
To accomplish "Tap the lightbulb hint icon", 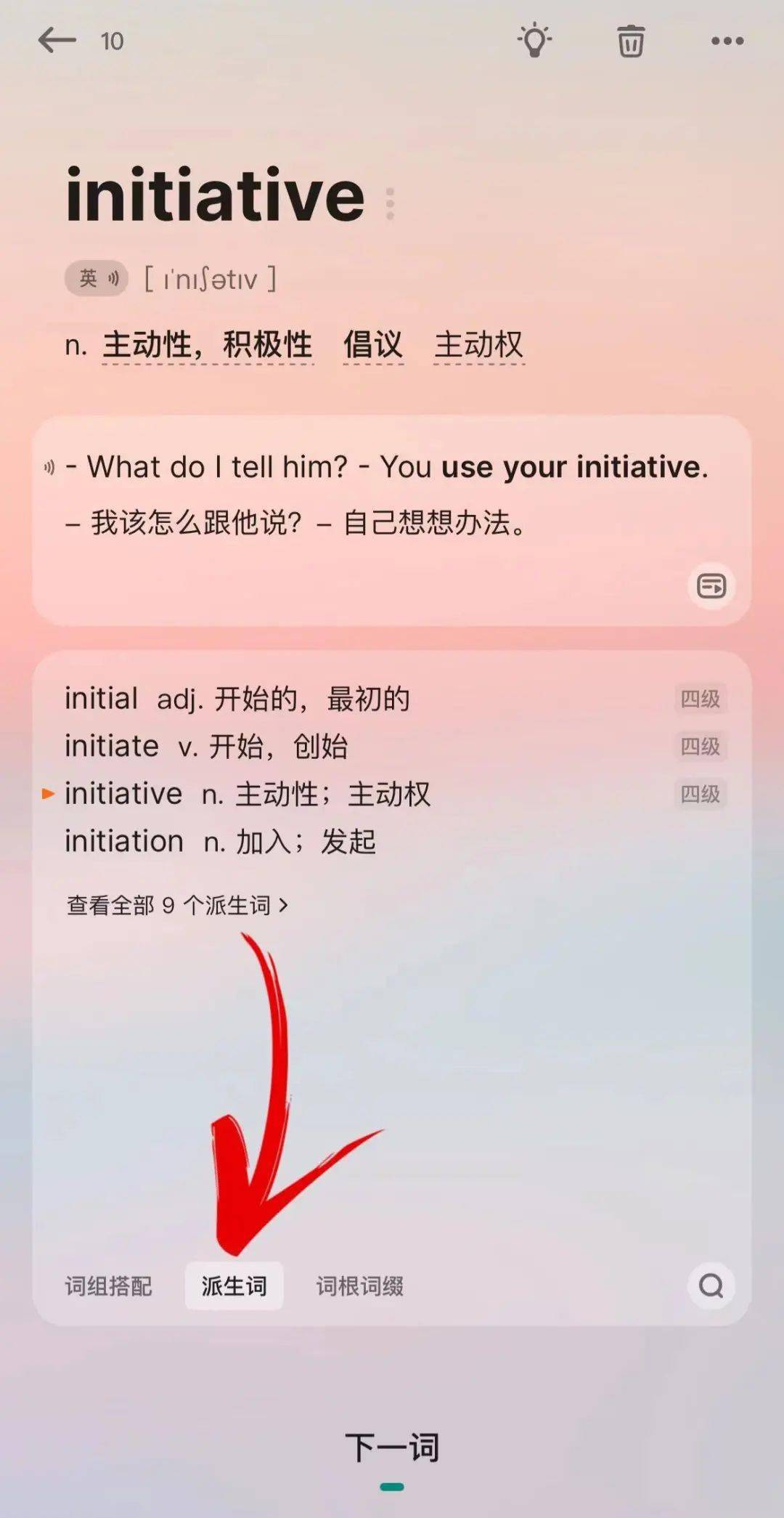I will (534, 41).
